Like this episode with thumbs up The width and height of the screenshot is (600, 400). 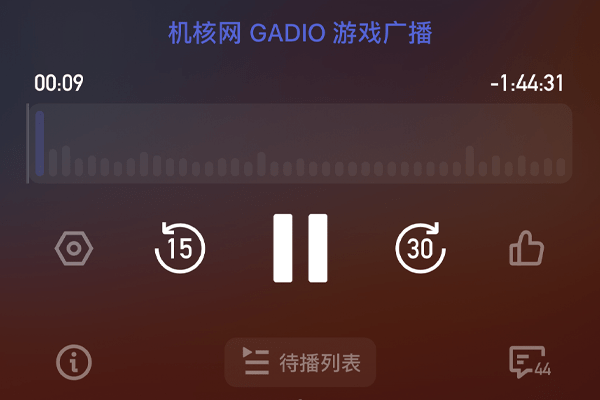point(526,248)
